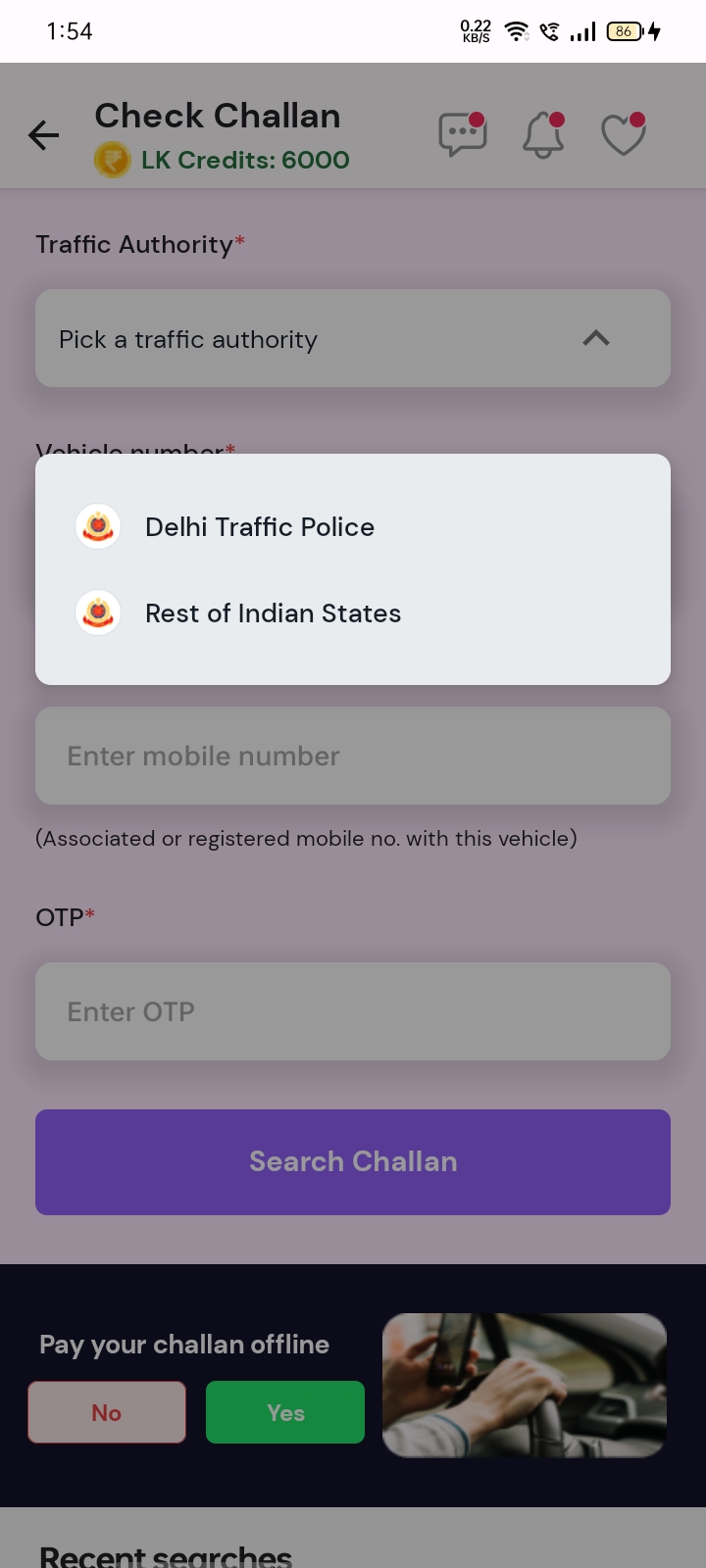Open the heart favorites icon
706x1568 pixels.
[x=623, y=135]
